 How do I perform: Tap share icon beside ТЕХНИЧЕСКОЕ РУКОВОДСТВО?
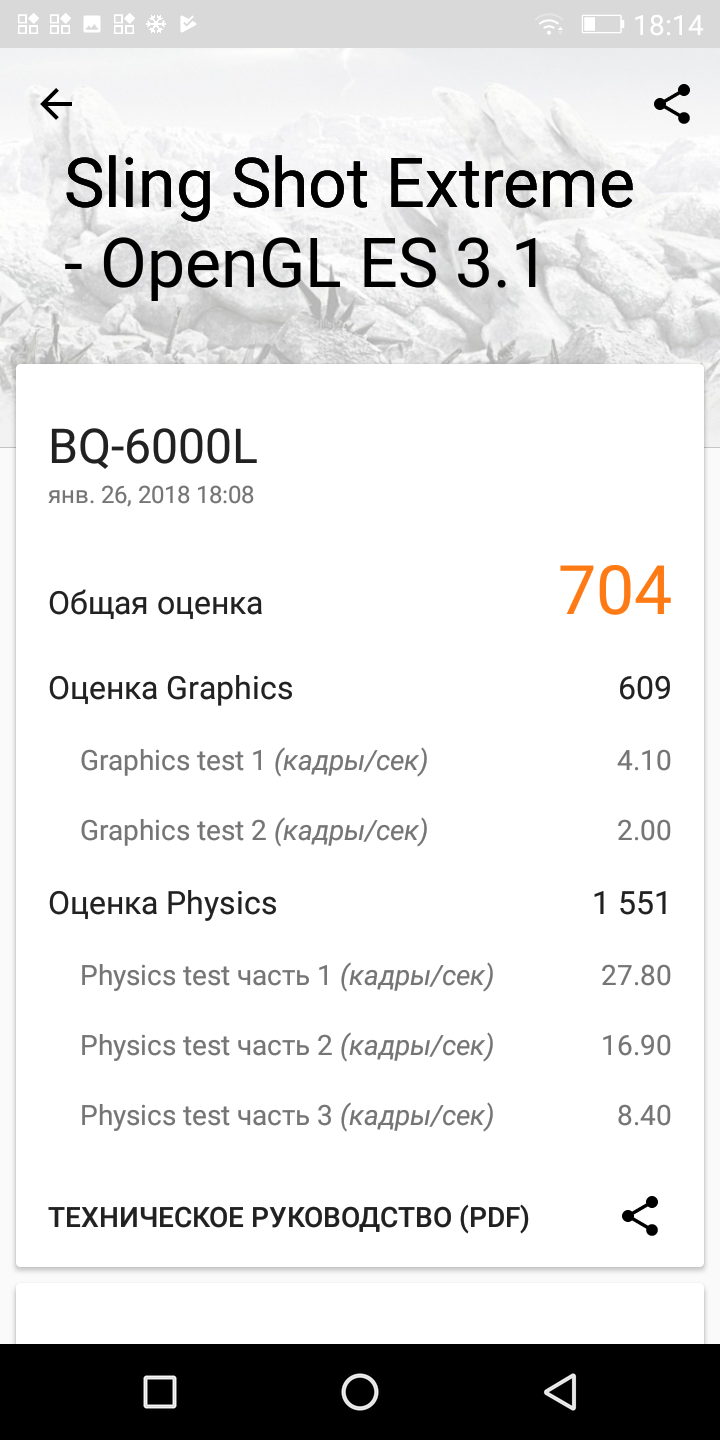(x=640, y=1216)
